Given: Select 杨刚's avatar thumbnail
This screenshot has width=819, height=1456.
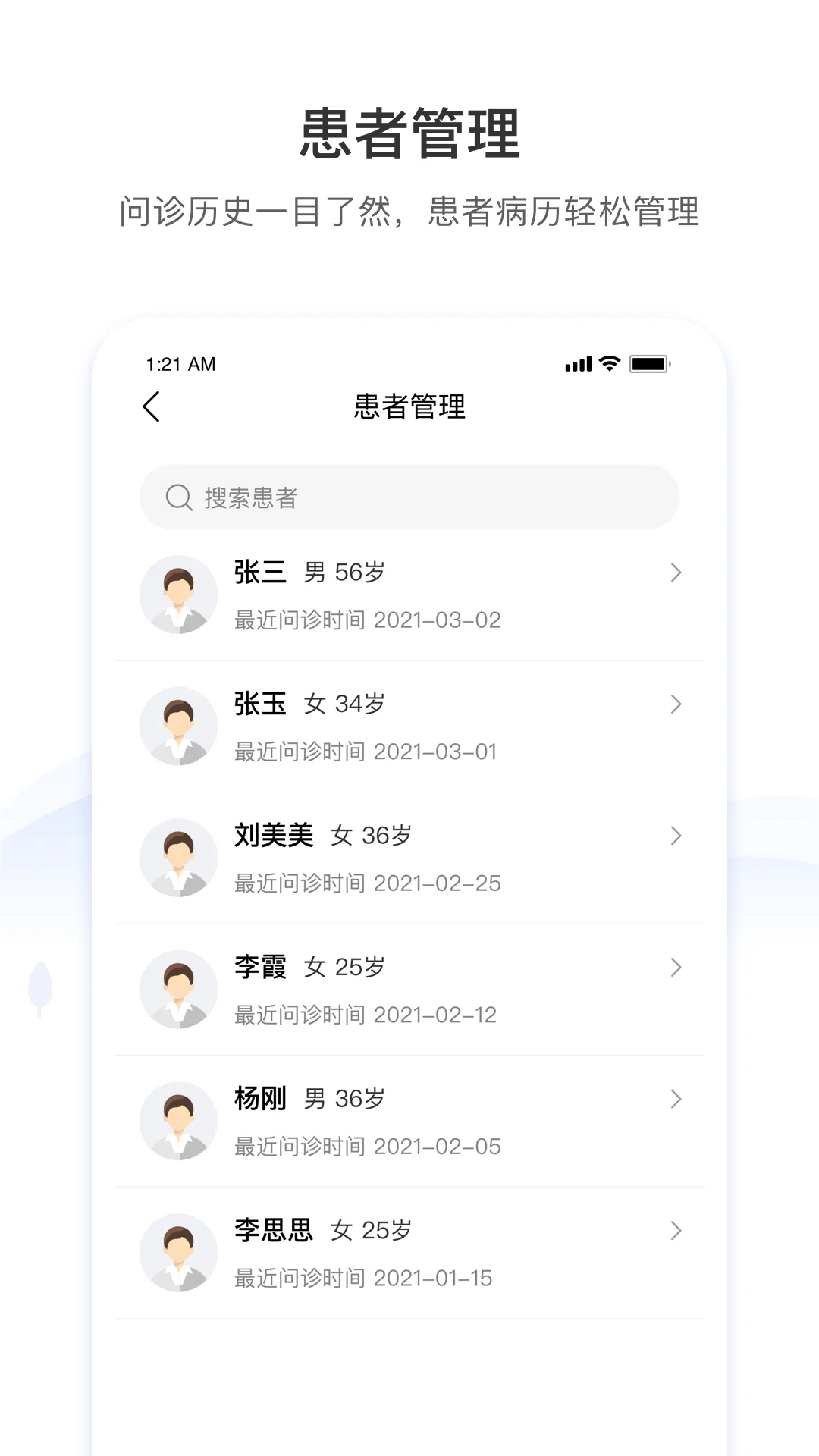Looking at the screenshot, I should (x=178, y=1121).
